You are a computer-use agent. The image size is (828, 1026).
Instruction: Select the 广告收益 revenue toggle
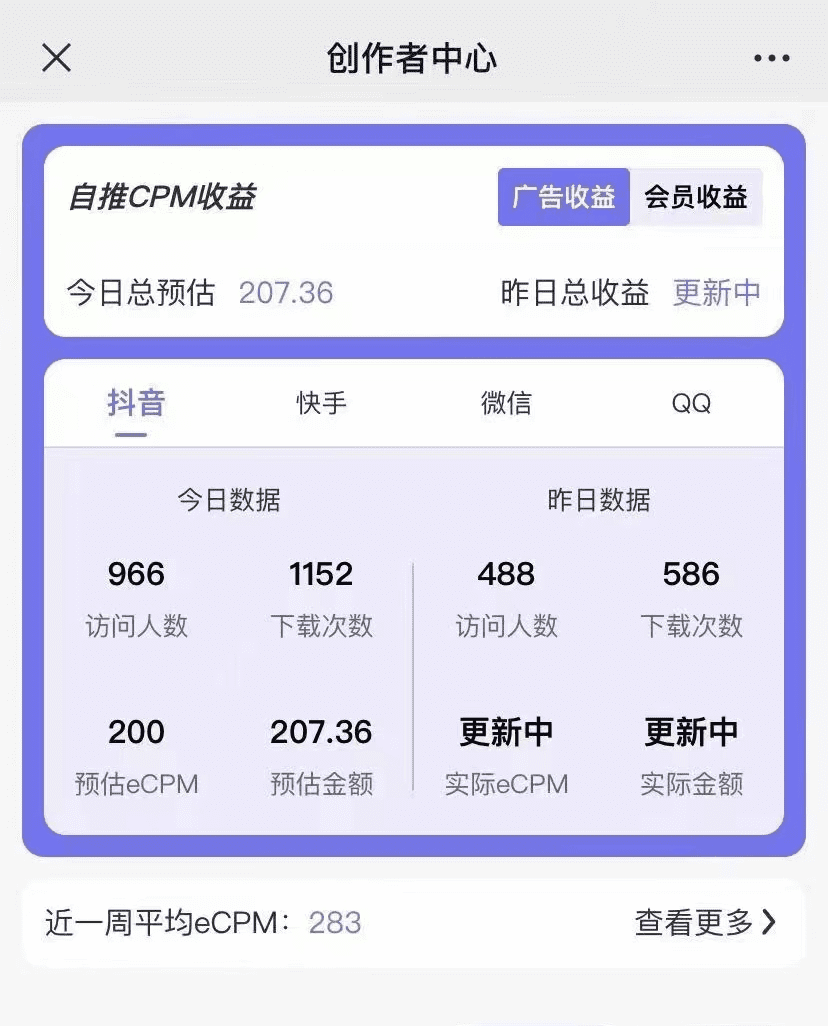tap(563, 198)
